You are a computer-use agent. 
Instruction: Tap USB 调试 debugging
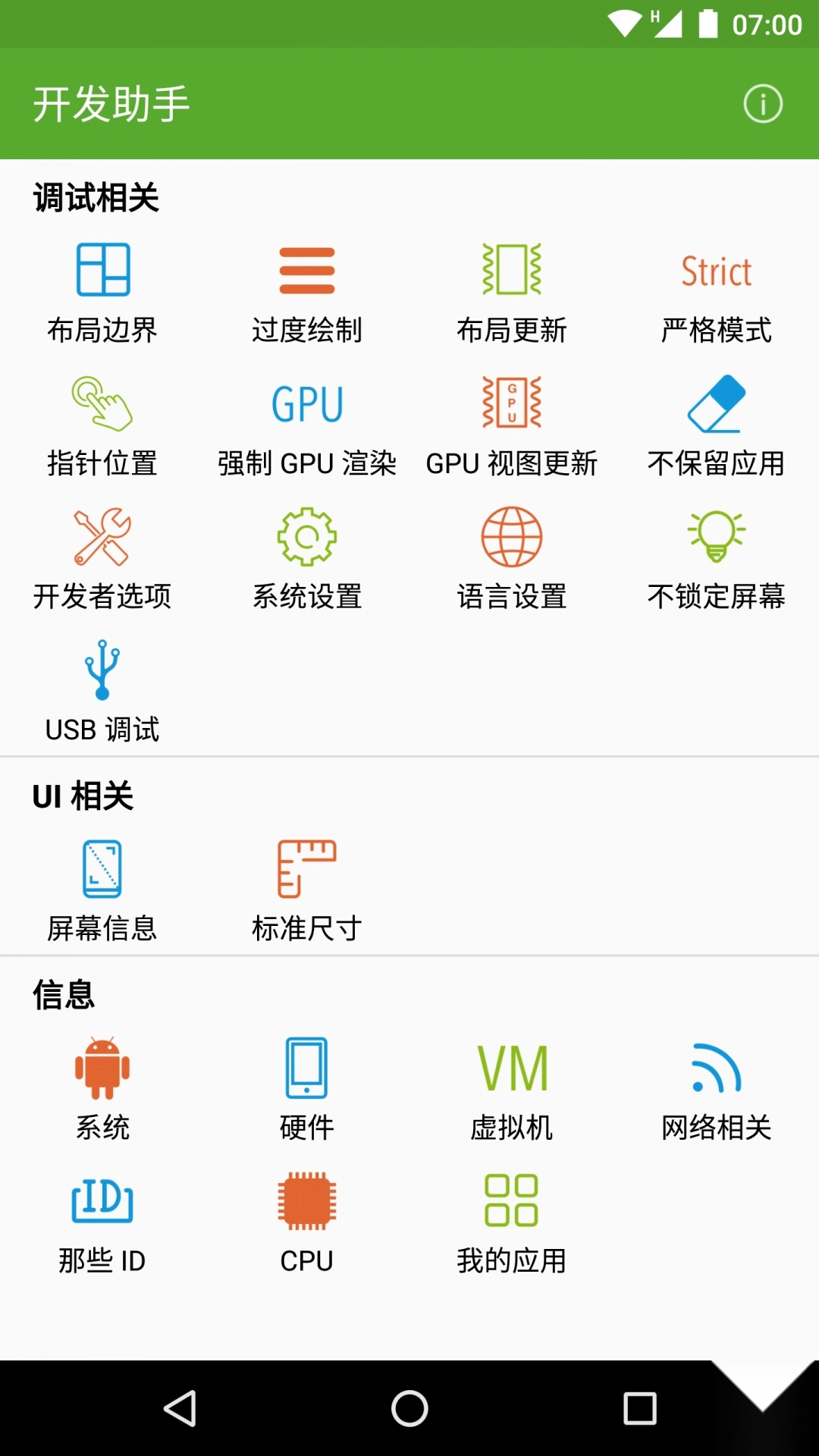pyautogui.click(x=102, y=692)
